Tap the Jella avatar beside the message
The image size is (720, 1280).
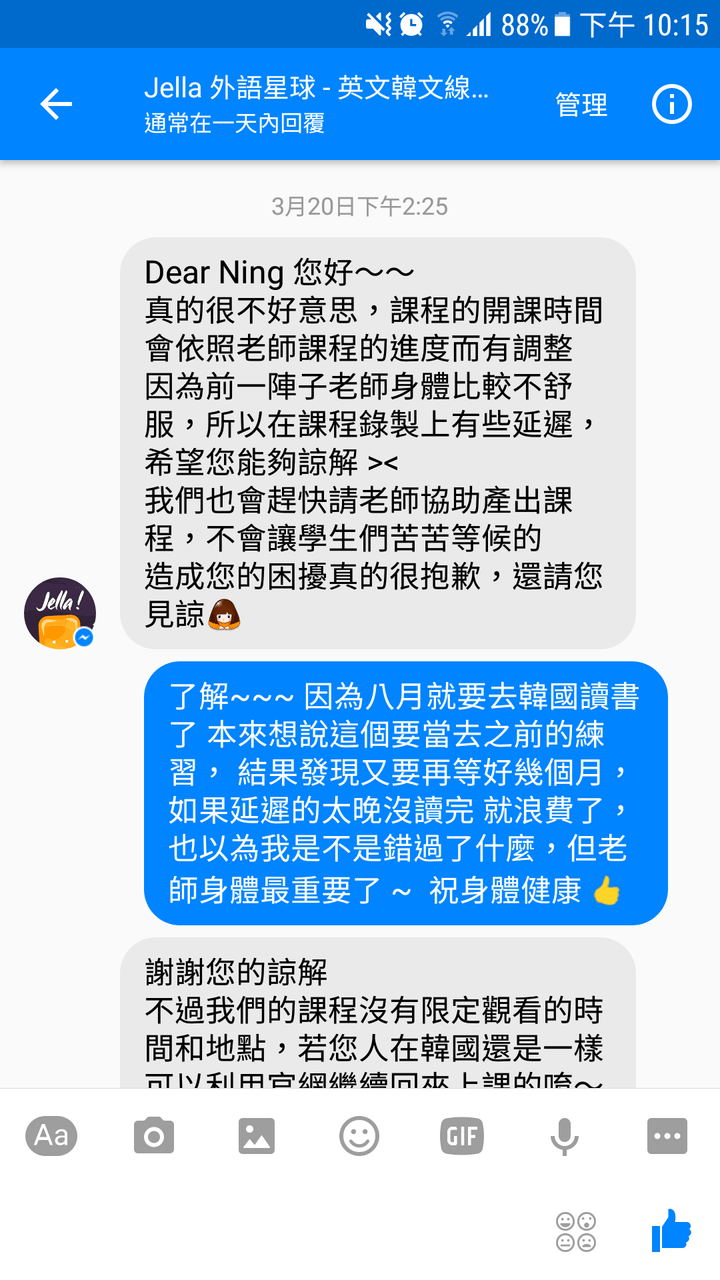point(60,613)
